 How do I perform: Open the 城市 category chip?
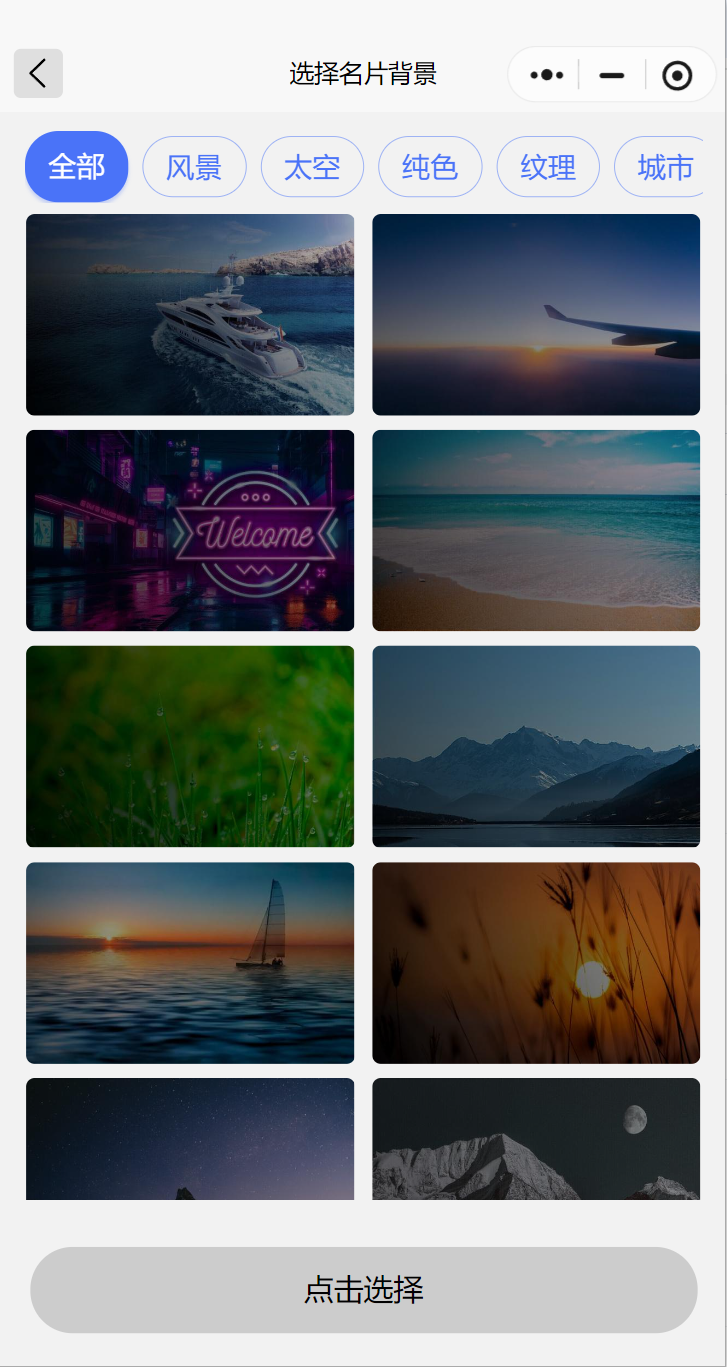[664, 167]
